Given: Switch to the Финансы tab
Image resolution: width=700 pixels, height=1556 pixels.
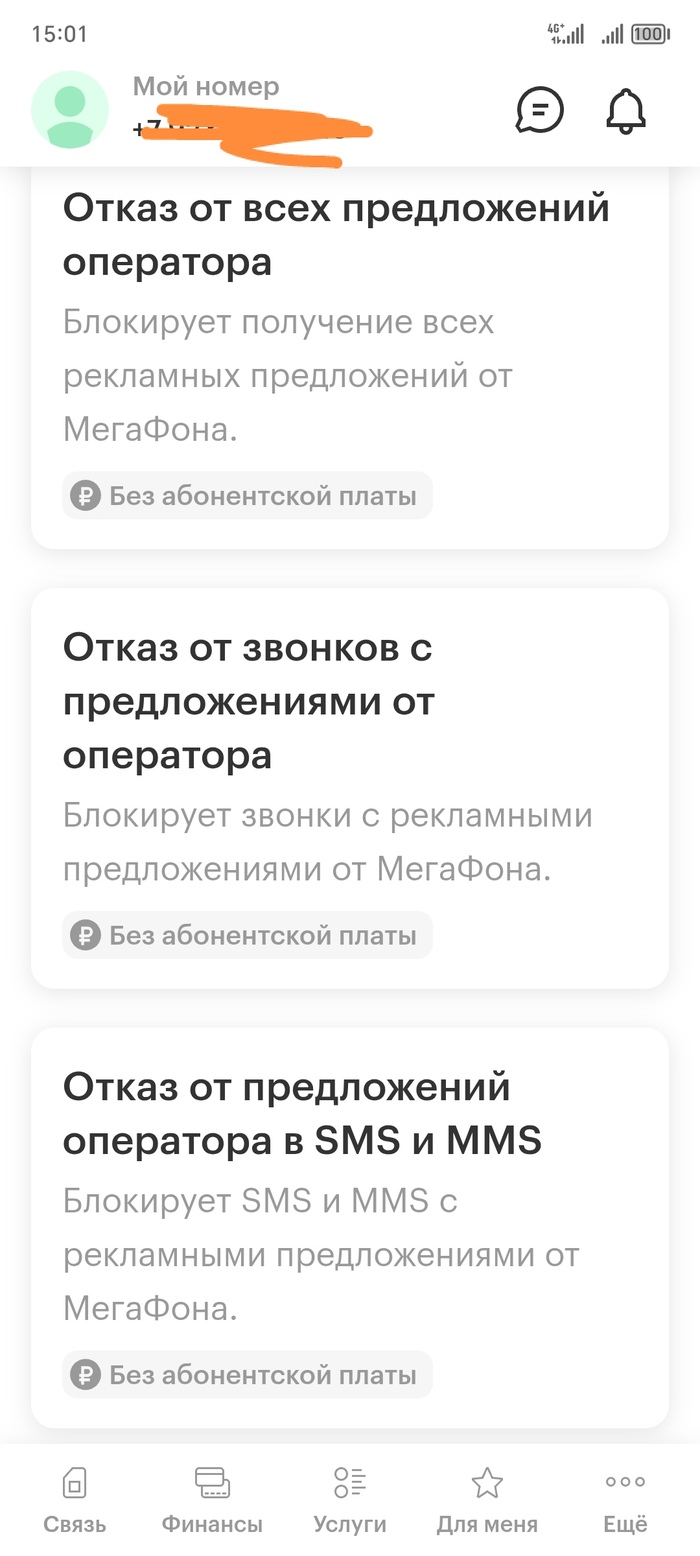Looking at the screenshot, I should point(212,1499).
